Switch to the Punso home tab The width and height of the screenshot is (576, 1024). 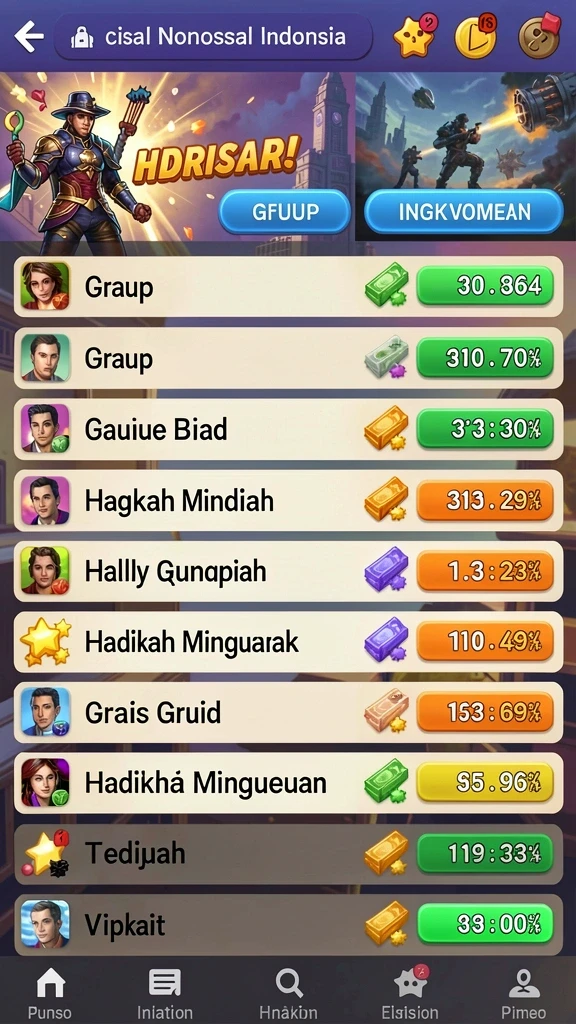pyautogui.click(x=50, y=994)
